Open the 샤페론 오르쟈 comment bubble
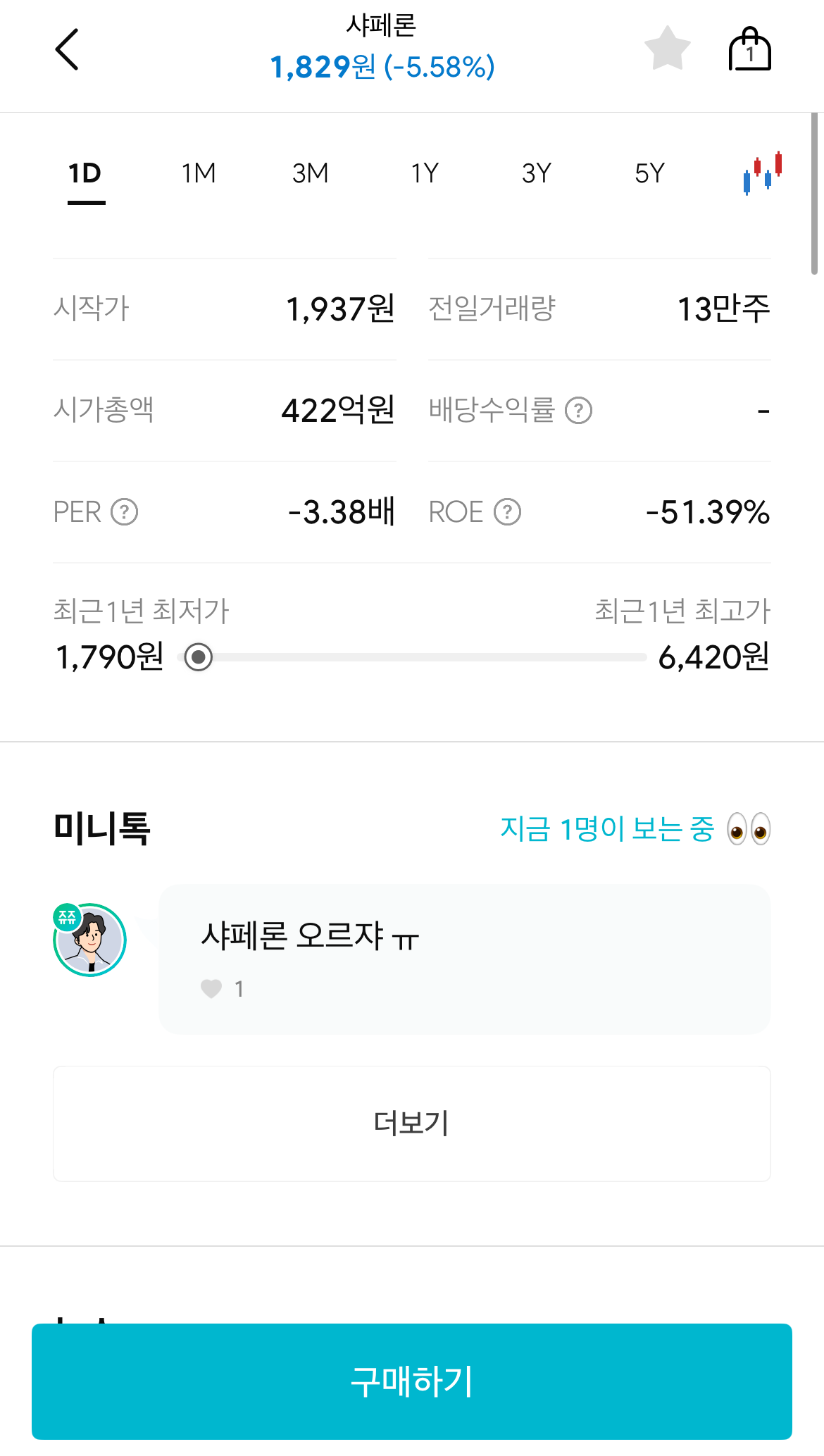 (465, 959)
